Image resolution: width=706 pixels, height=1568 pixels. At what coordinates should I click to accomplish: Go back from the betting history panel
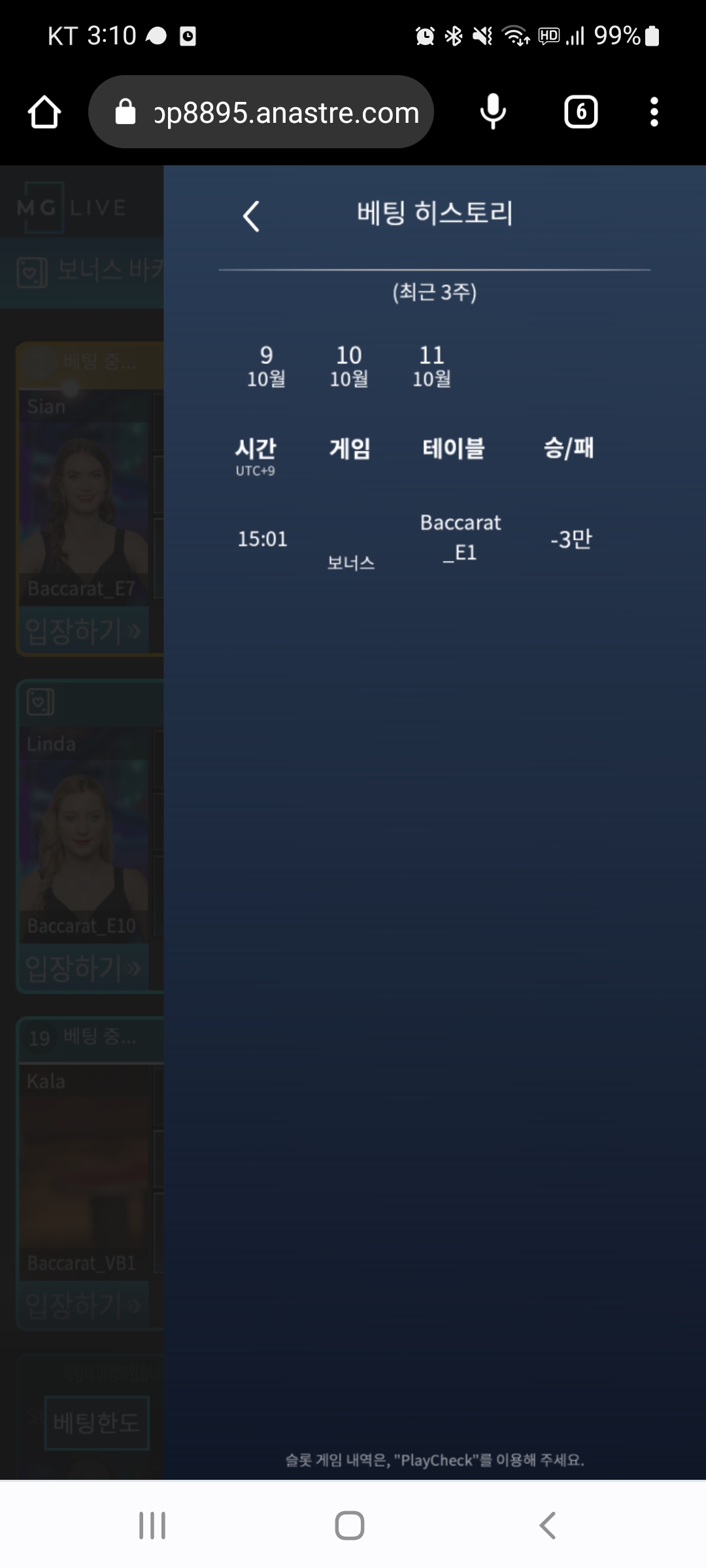pyautogui.click(x=252, y=216)
